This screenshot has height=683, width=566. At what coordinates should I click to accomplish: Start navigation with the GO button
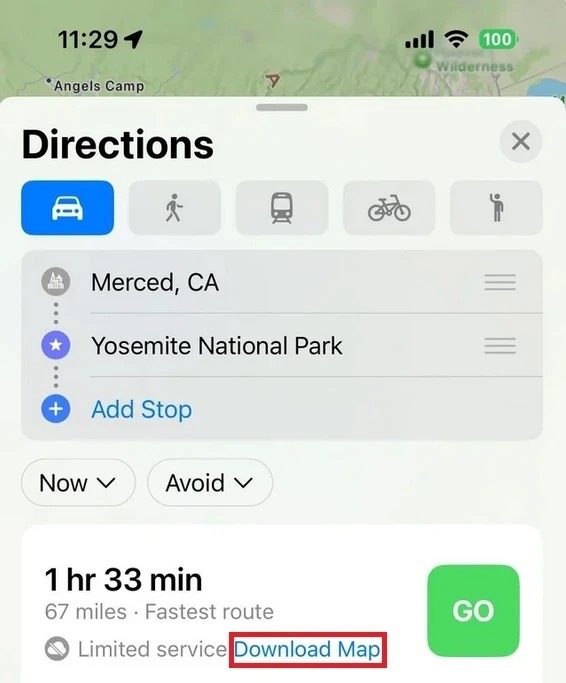474,611
